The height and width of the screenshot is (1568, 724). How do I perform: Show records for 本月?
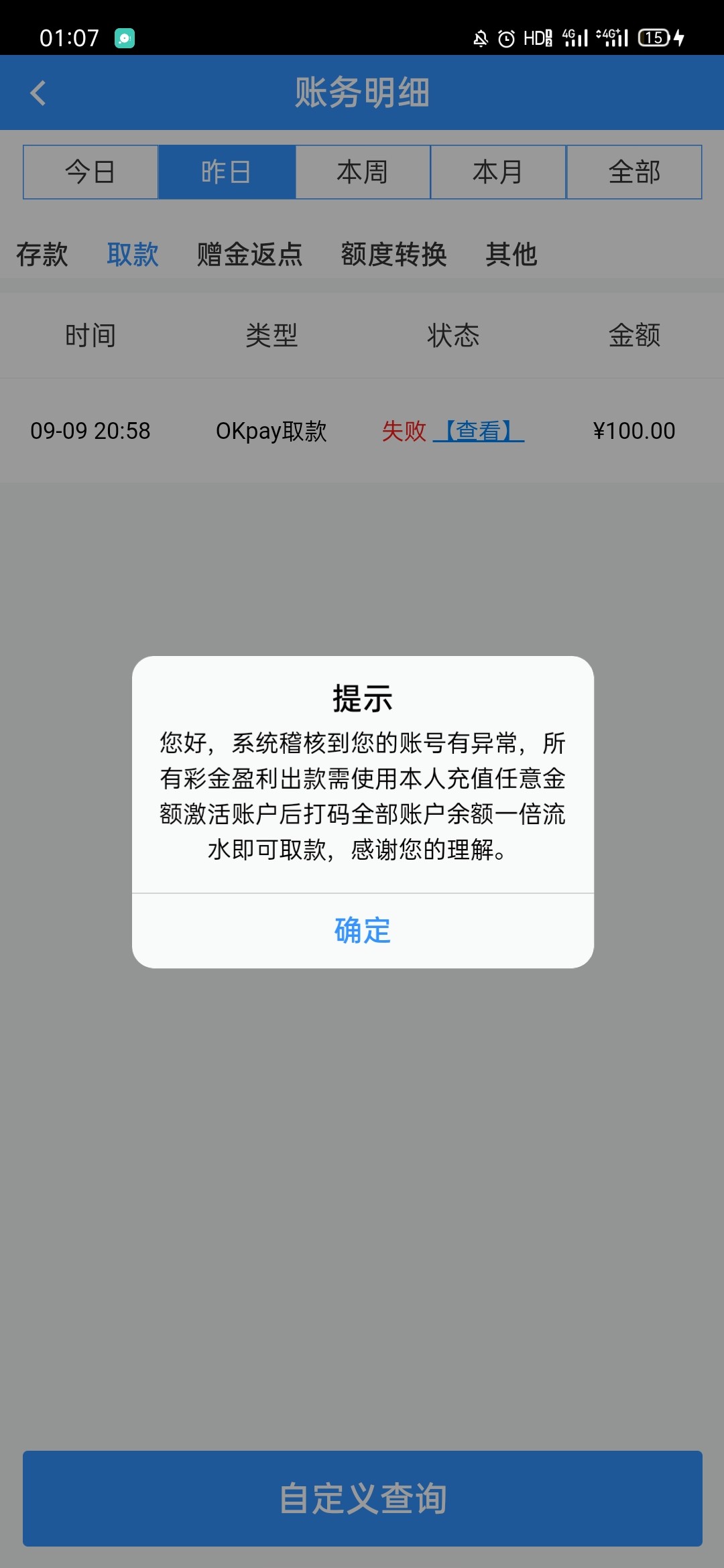[498, 172]
